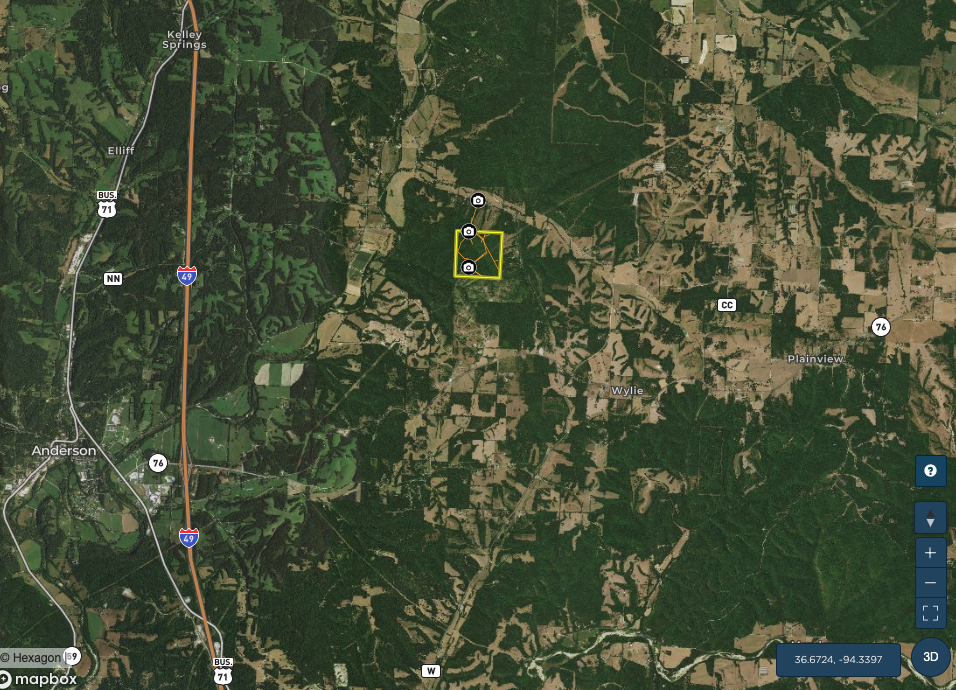Image resolution: width=956 pixels, height=690 pixels.
Task: Open the help question mark button
Action: click(930, 470)
